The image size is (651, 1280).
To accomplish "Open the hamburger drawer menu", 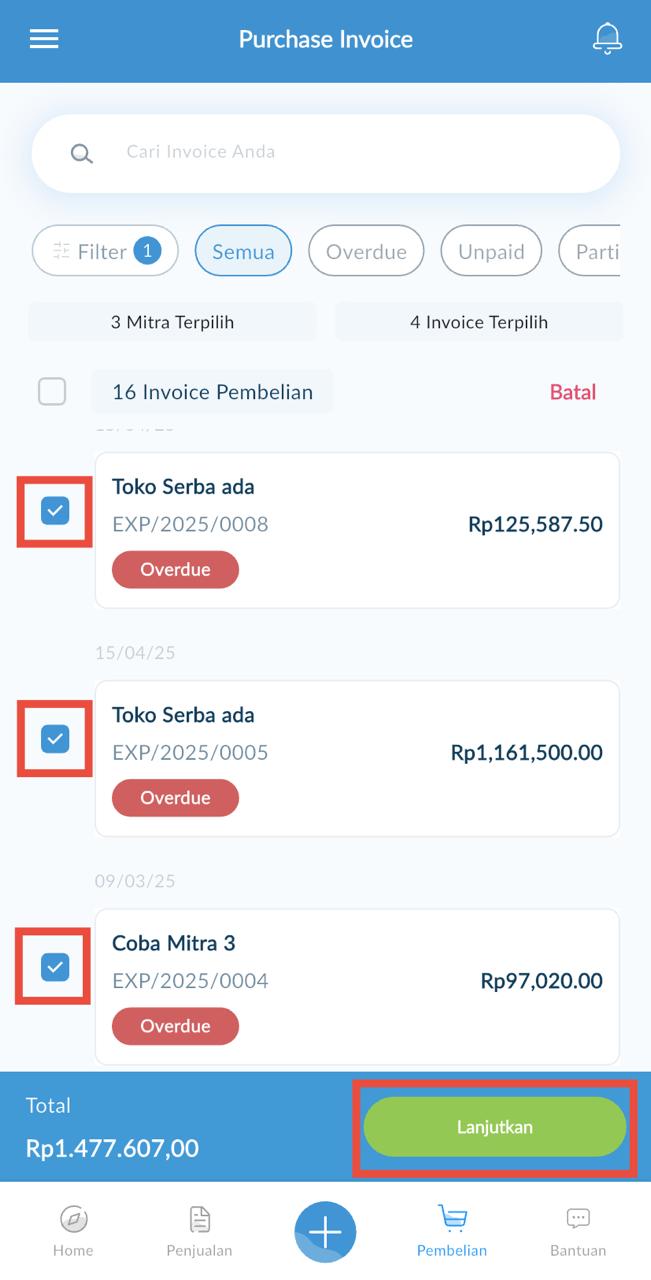I will point(44,39).
